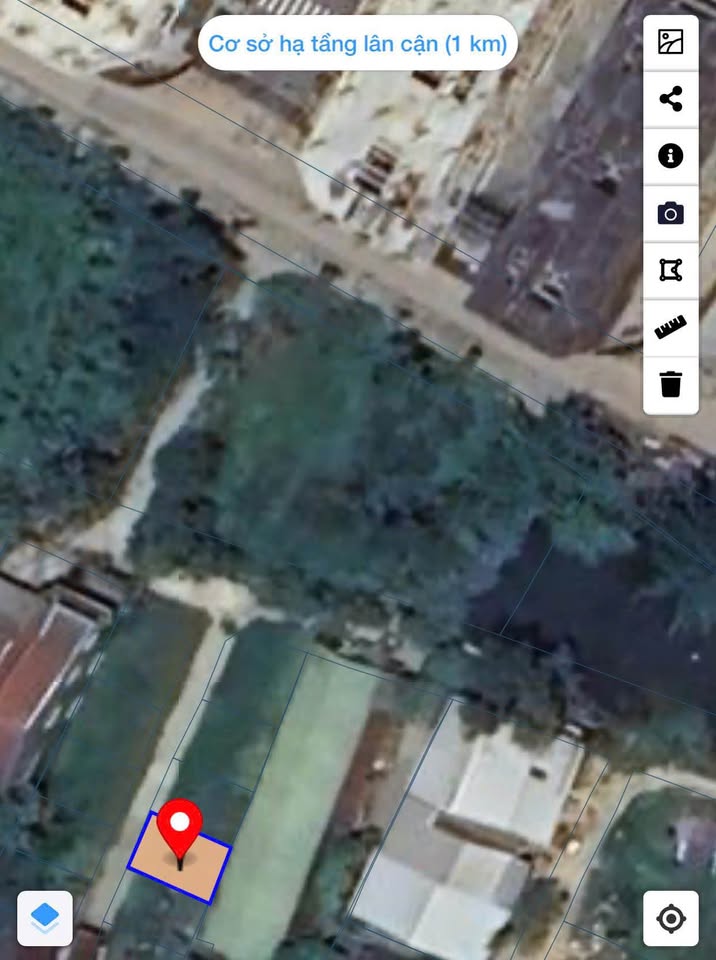Image resolution: width=716 pixels, height=960 pixels.
Task: Capture a map snapshot with camera icon
Action: 670,213
